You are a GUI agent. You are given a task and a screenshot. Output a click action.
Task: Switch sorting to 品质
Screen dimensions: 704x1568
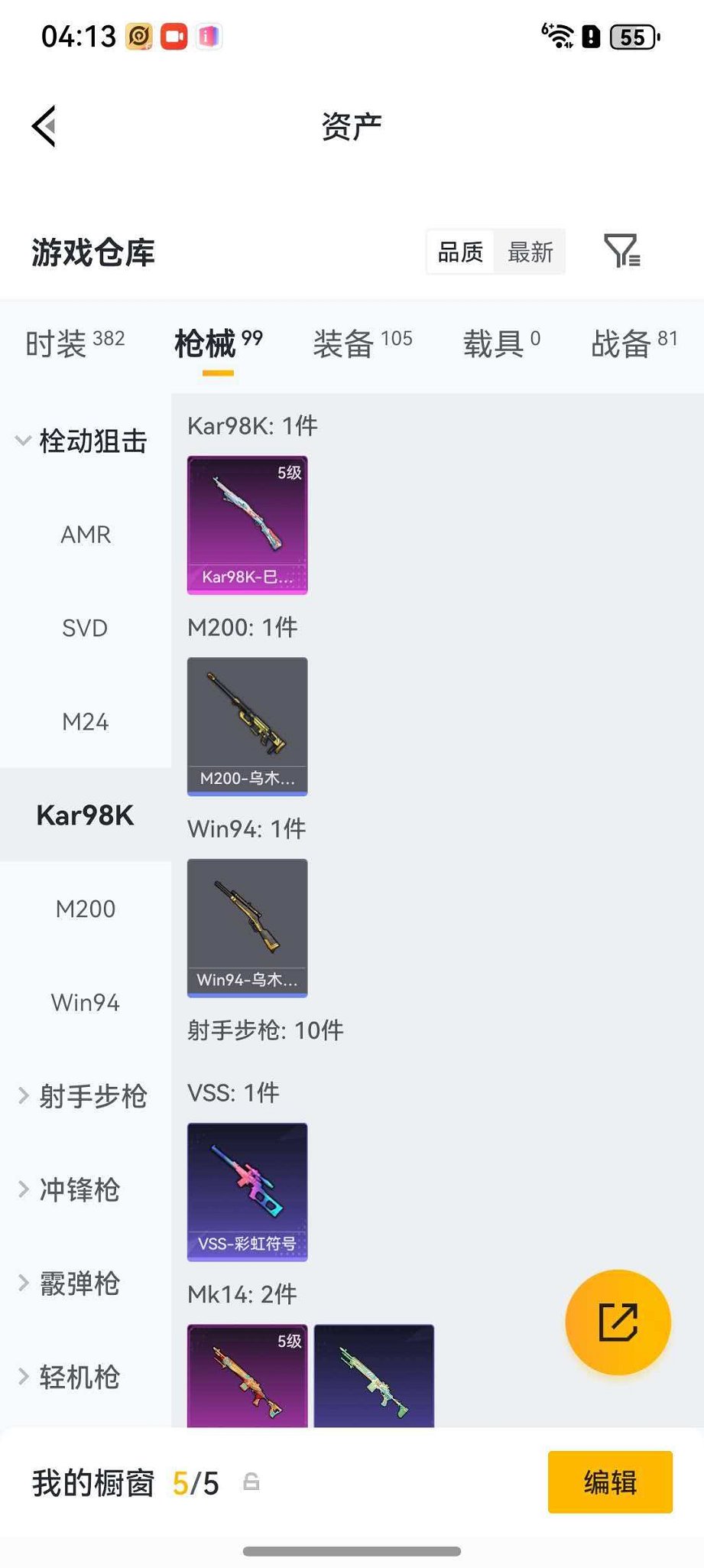point(459,252)
